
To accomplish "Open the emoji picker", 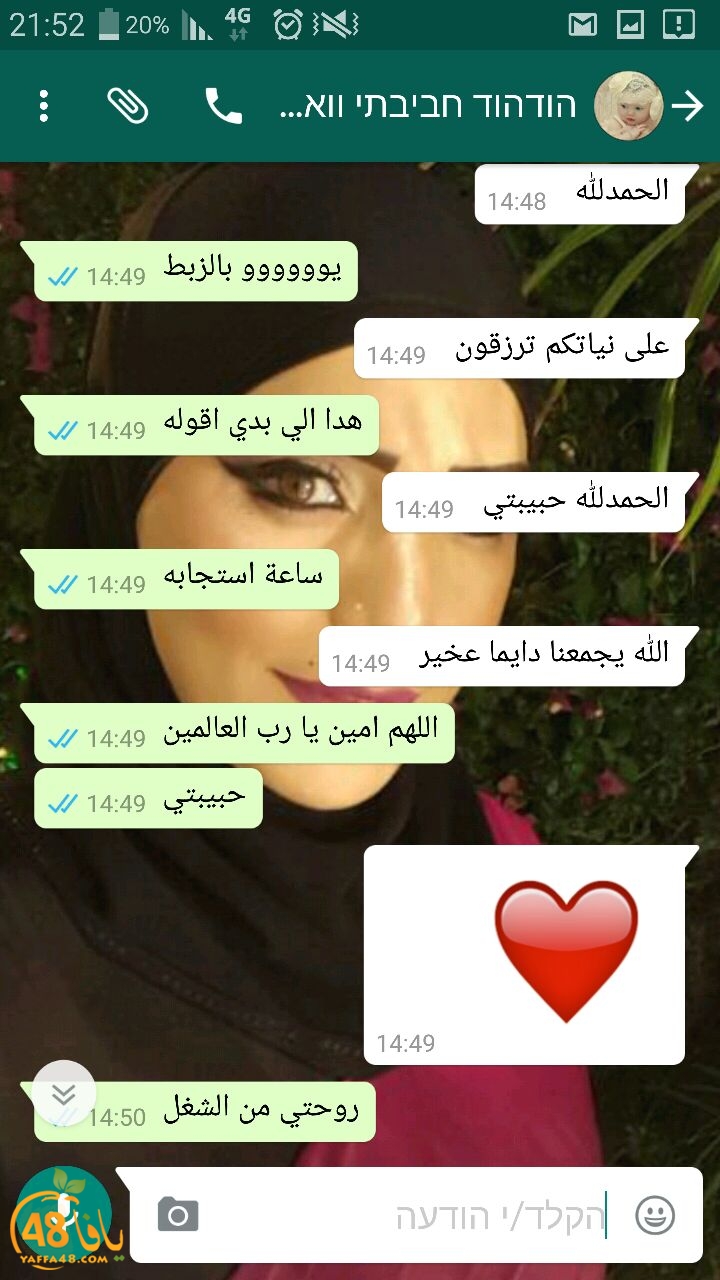I will 655,1215.
